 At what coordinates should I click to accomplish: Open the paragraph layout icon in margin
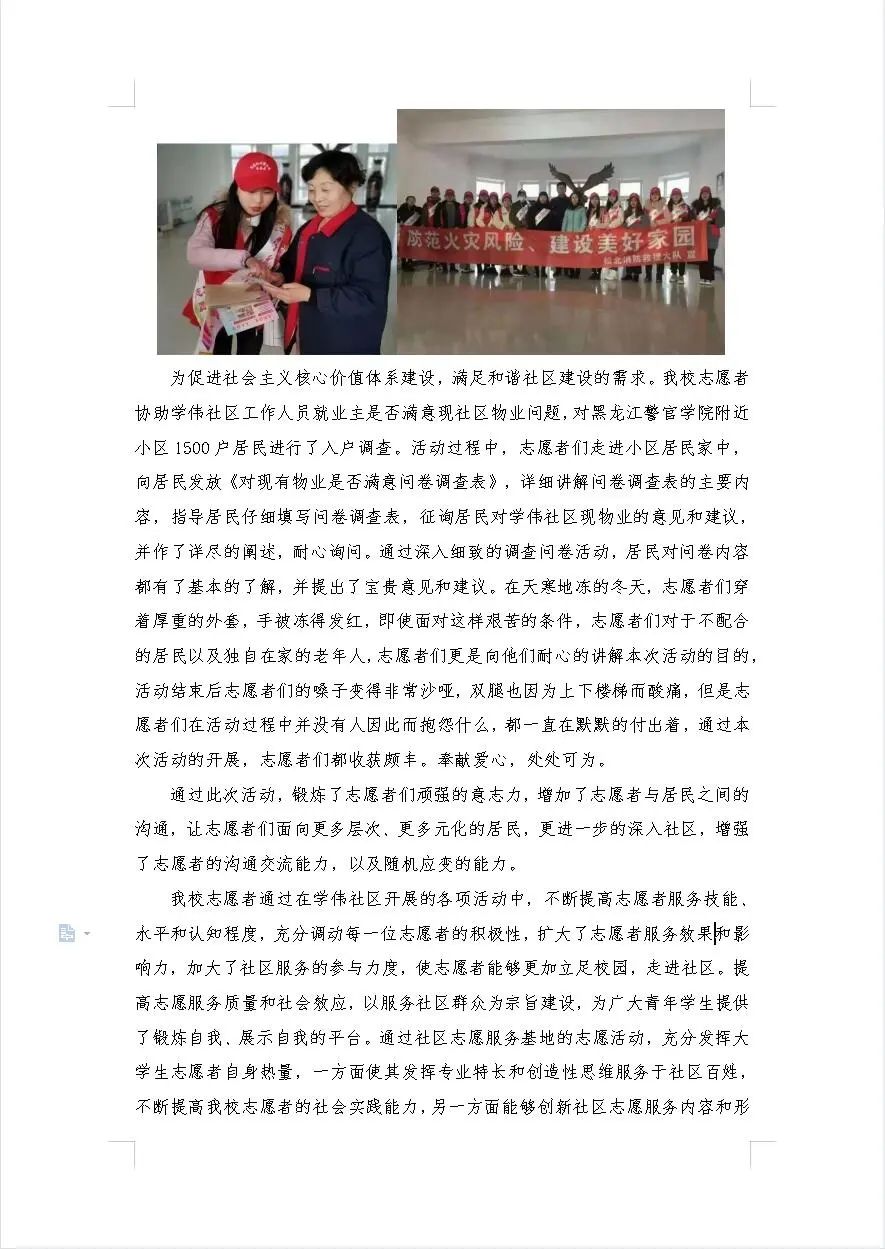[68, 933]
